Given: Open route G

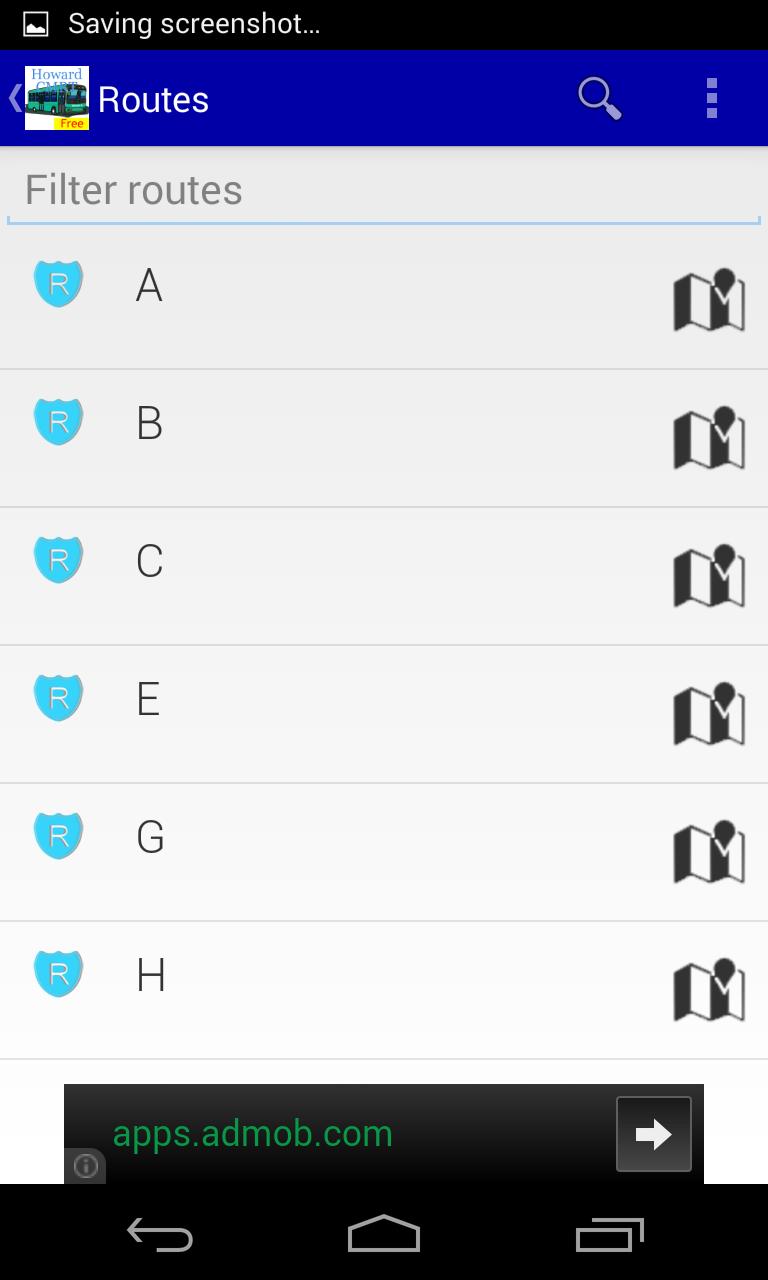Looking at the screenshot, I should point(300,850).
